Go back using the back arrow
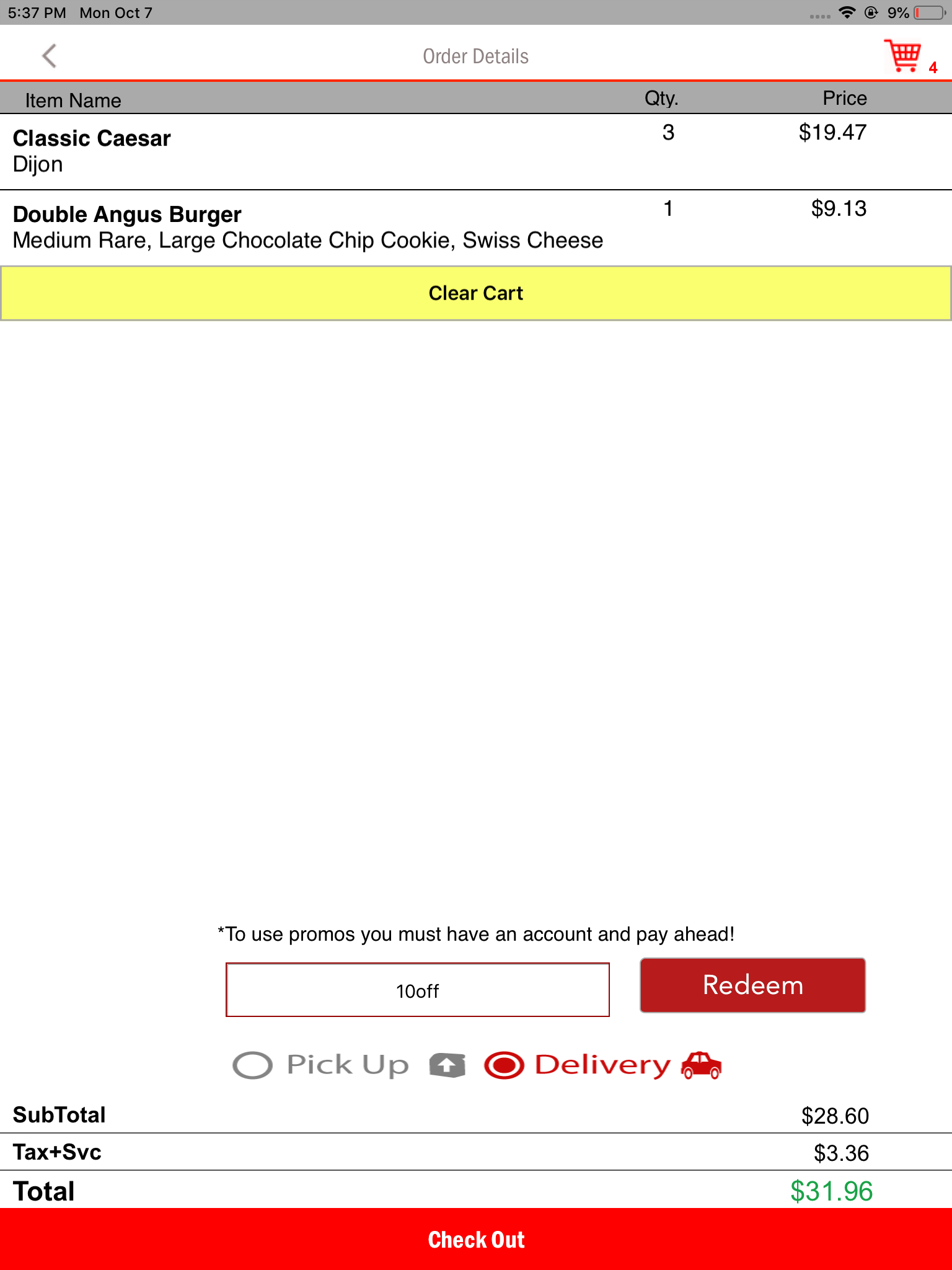The width and height of the screenshot is (952, 1270). (50, 56)
